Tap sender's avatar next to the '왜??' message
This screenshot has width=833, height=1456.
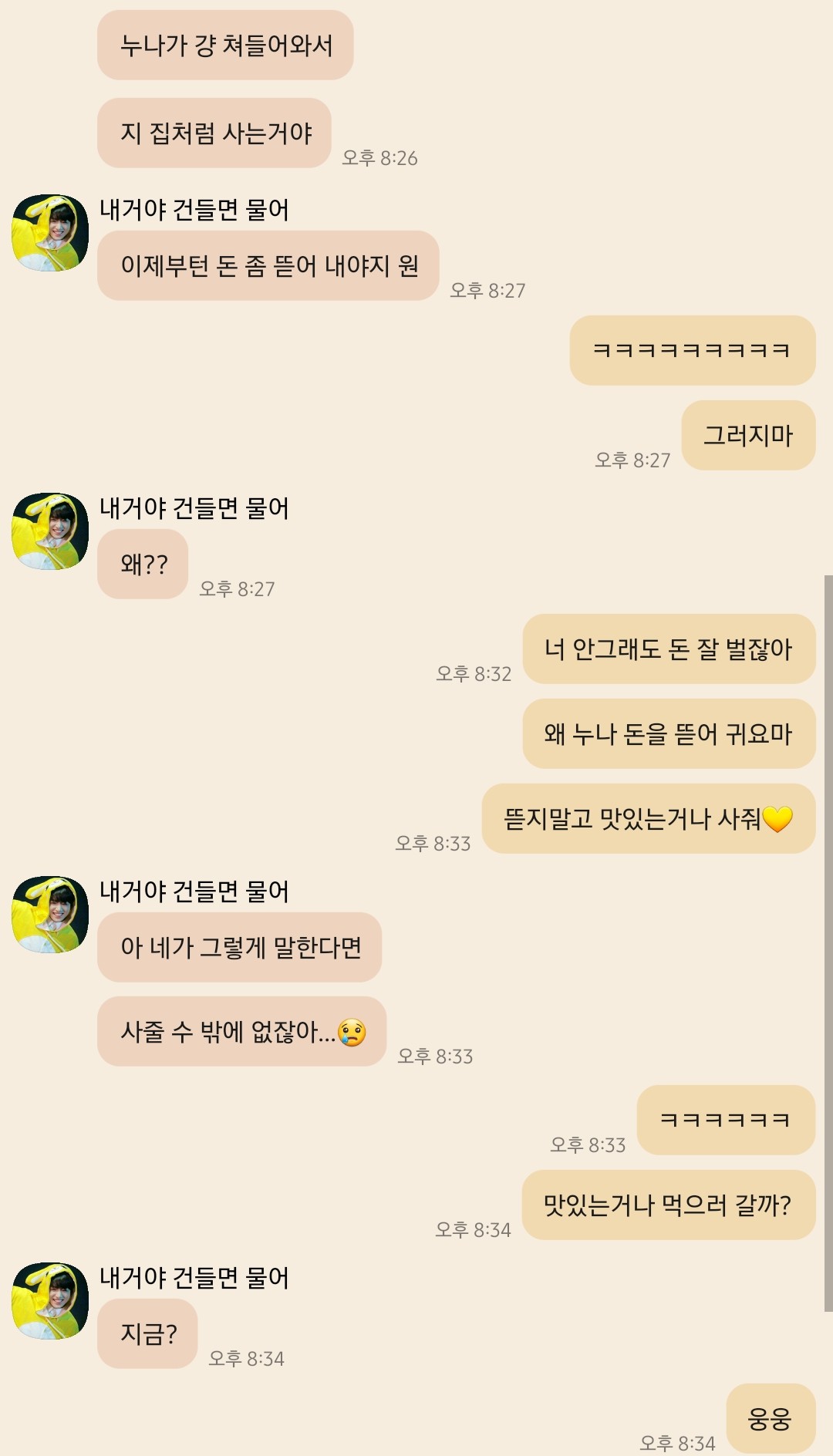[x=50, y=531]
